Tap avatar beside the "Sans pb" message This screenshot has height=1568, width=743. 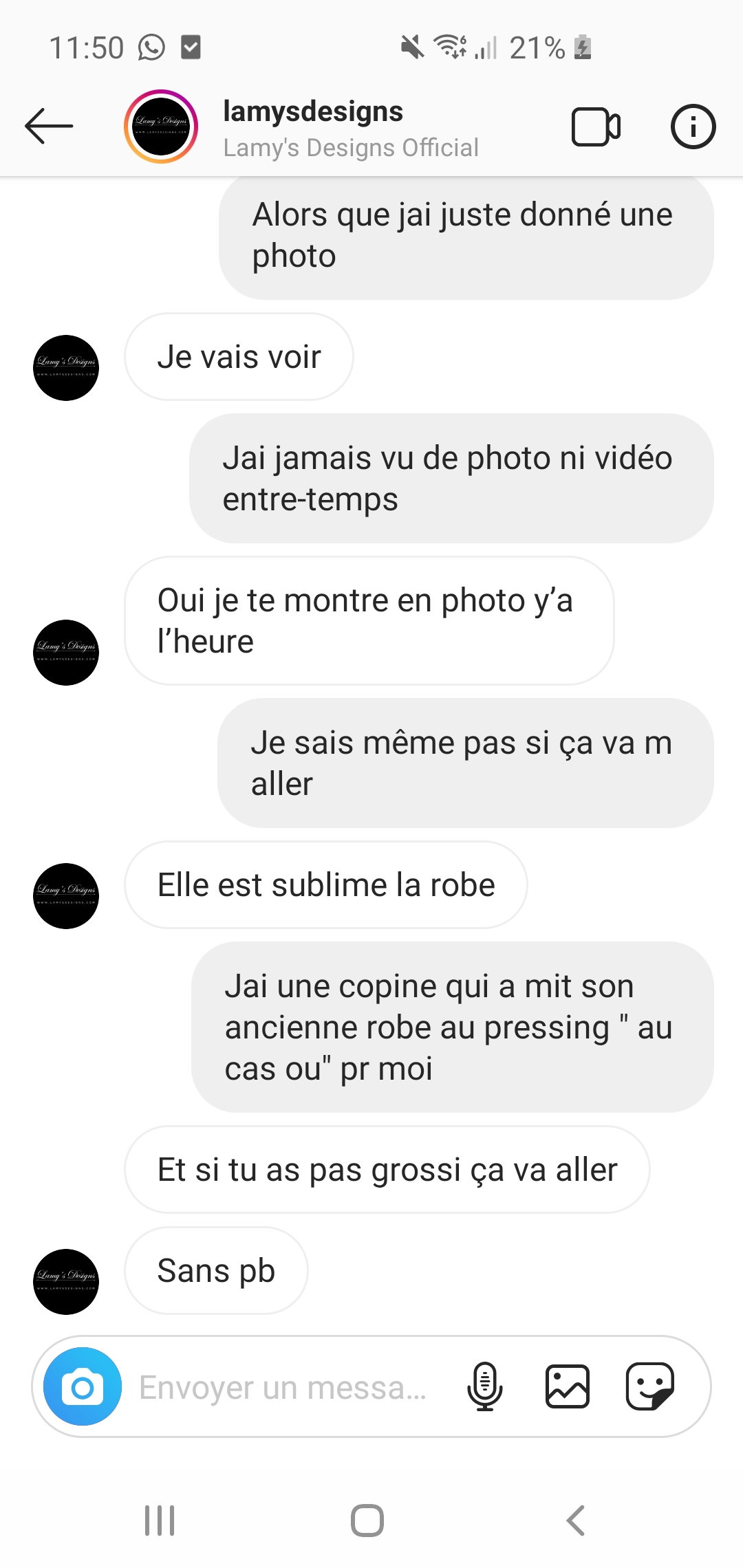[66, 1281]
